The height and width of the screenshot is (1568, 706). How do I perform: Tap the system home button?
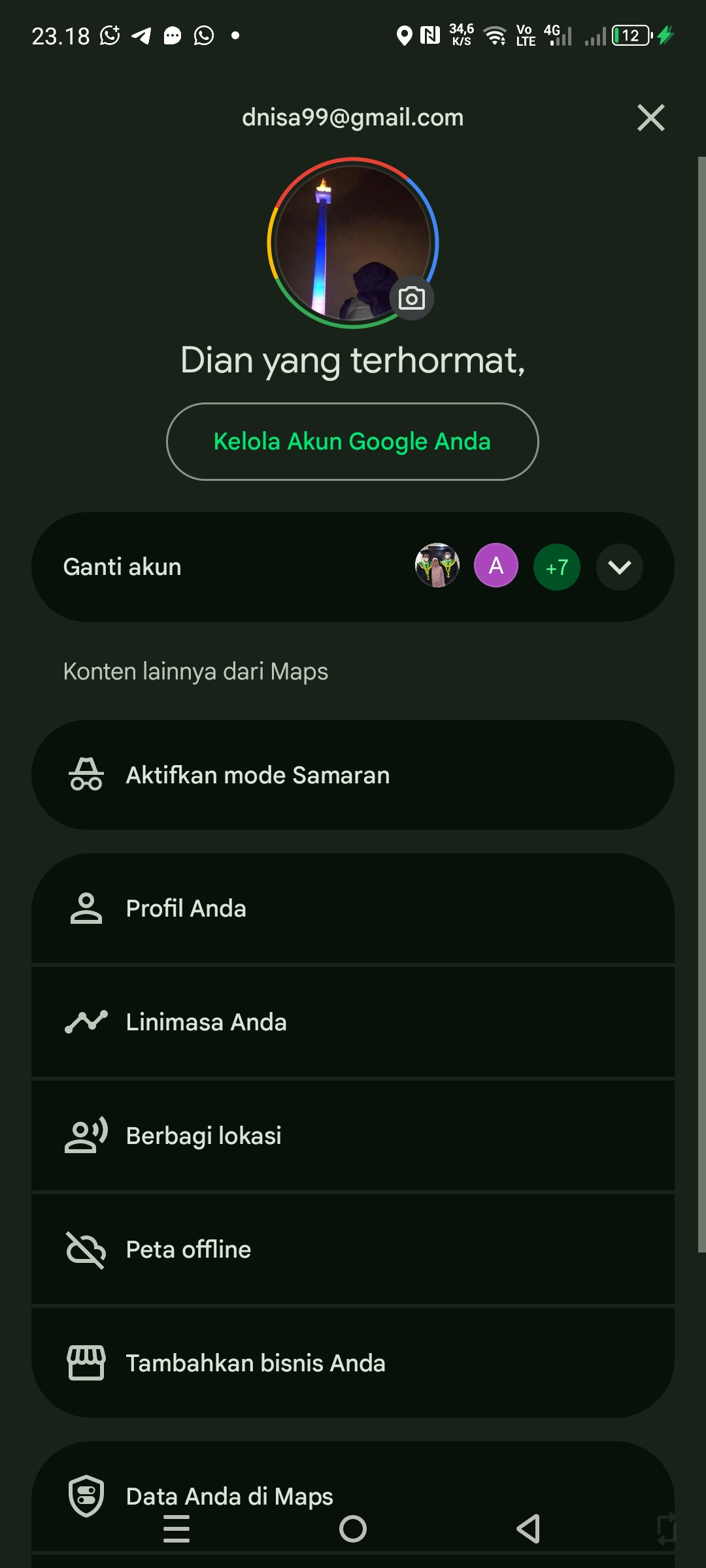pyautogui.click(x=353, y=1529)
